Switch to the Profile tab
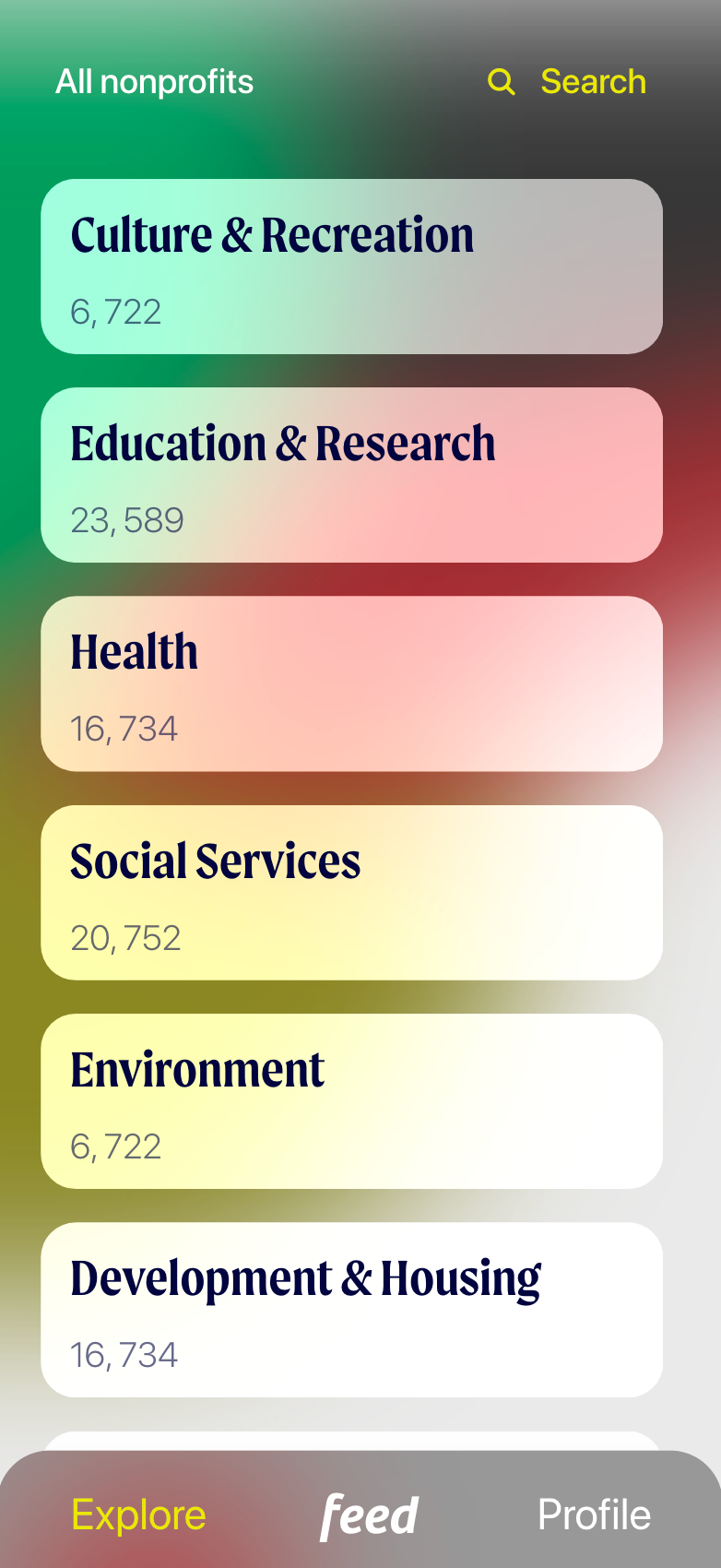The width and height of the screenshot is (721, 1568). tap(594, 1515)
